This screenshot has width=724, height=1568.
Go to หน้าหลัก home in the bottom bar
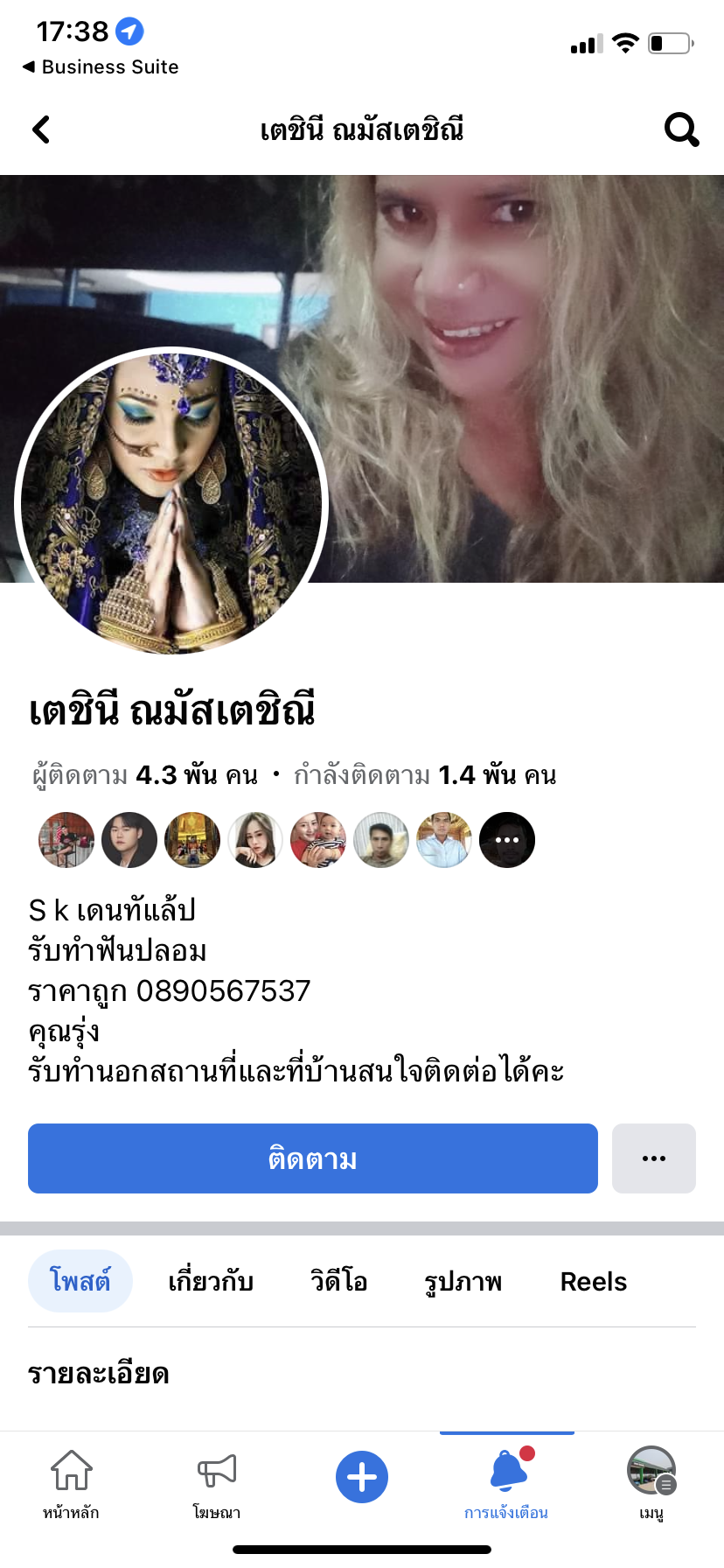click(x=71, y=1483)
